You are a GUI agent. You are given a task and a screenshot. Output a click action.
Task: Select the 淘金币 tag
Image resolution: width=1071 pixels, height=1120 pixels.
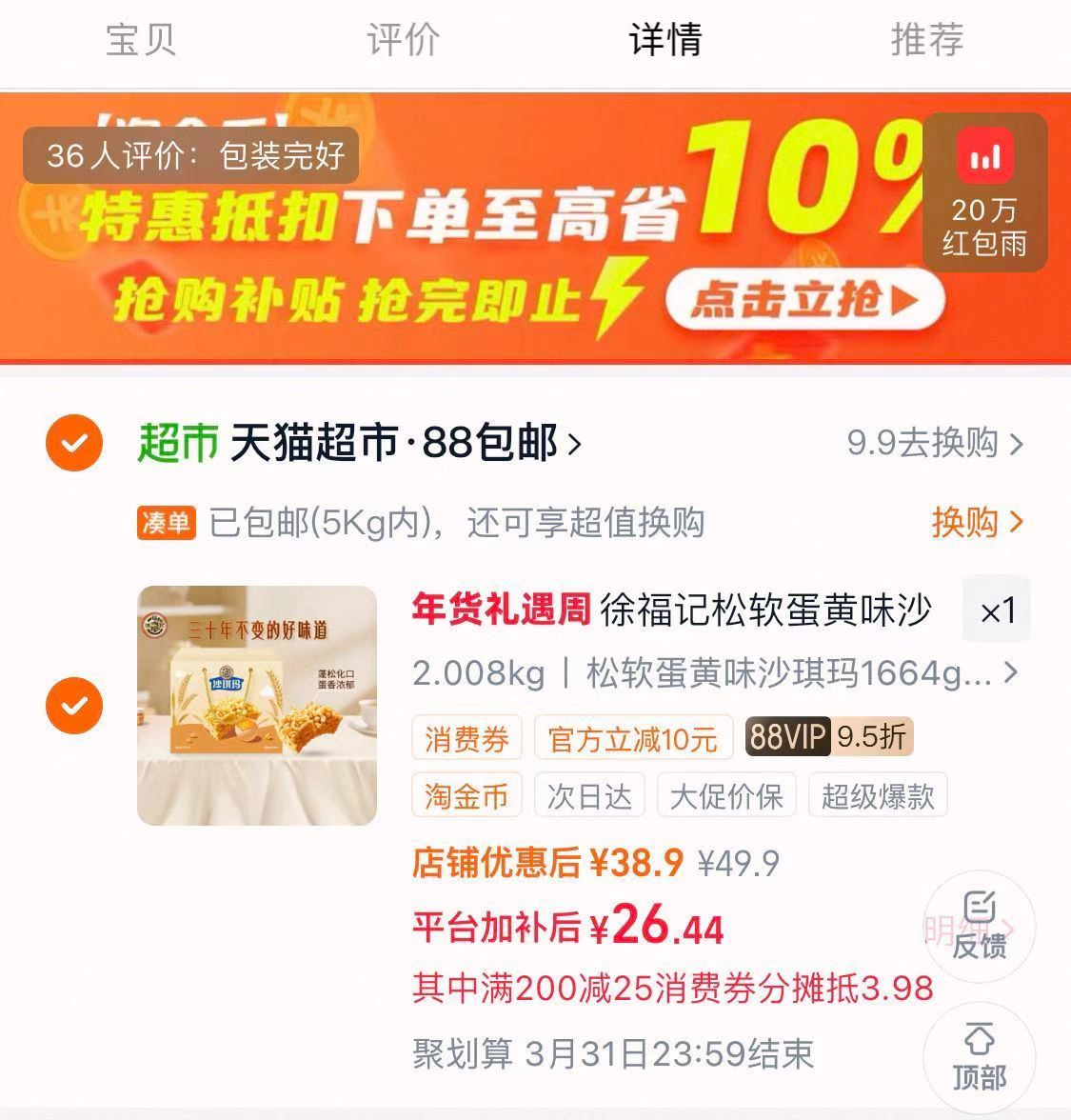(466, 795)
